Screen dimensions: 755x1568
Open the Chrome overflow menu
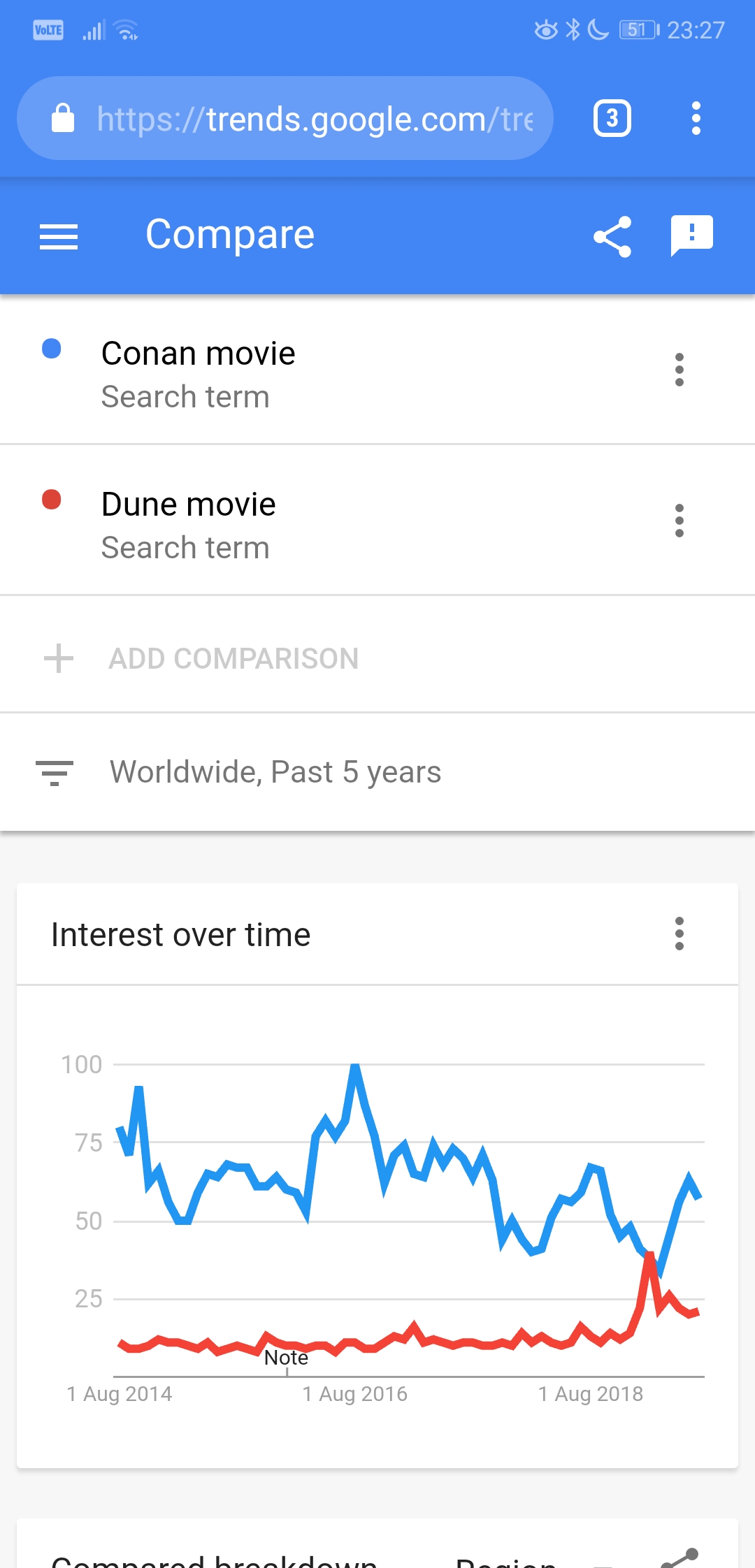click(696, 118)
